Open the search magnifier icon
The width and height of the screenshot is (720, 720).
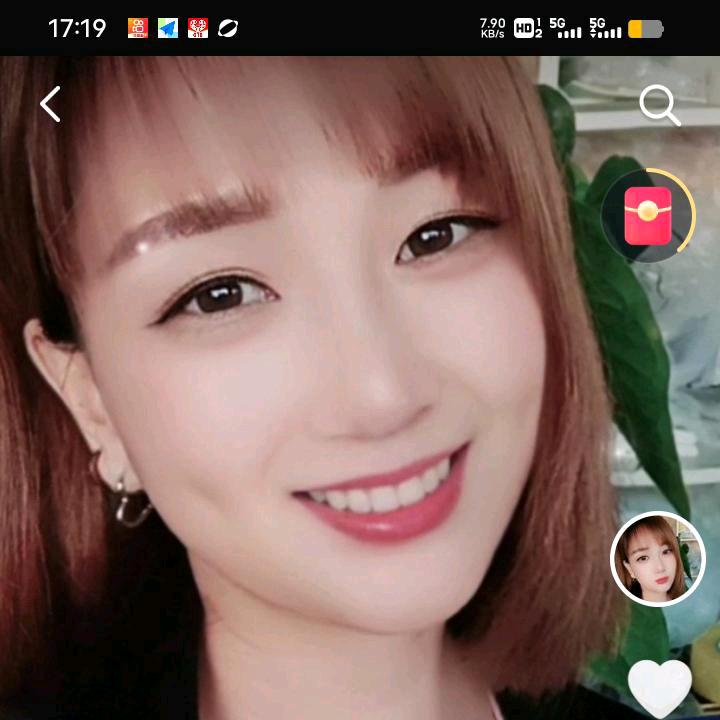[x=660, y=105]
